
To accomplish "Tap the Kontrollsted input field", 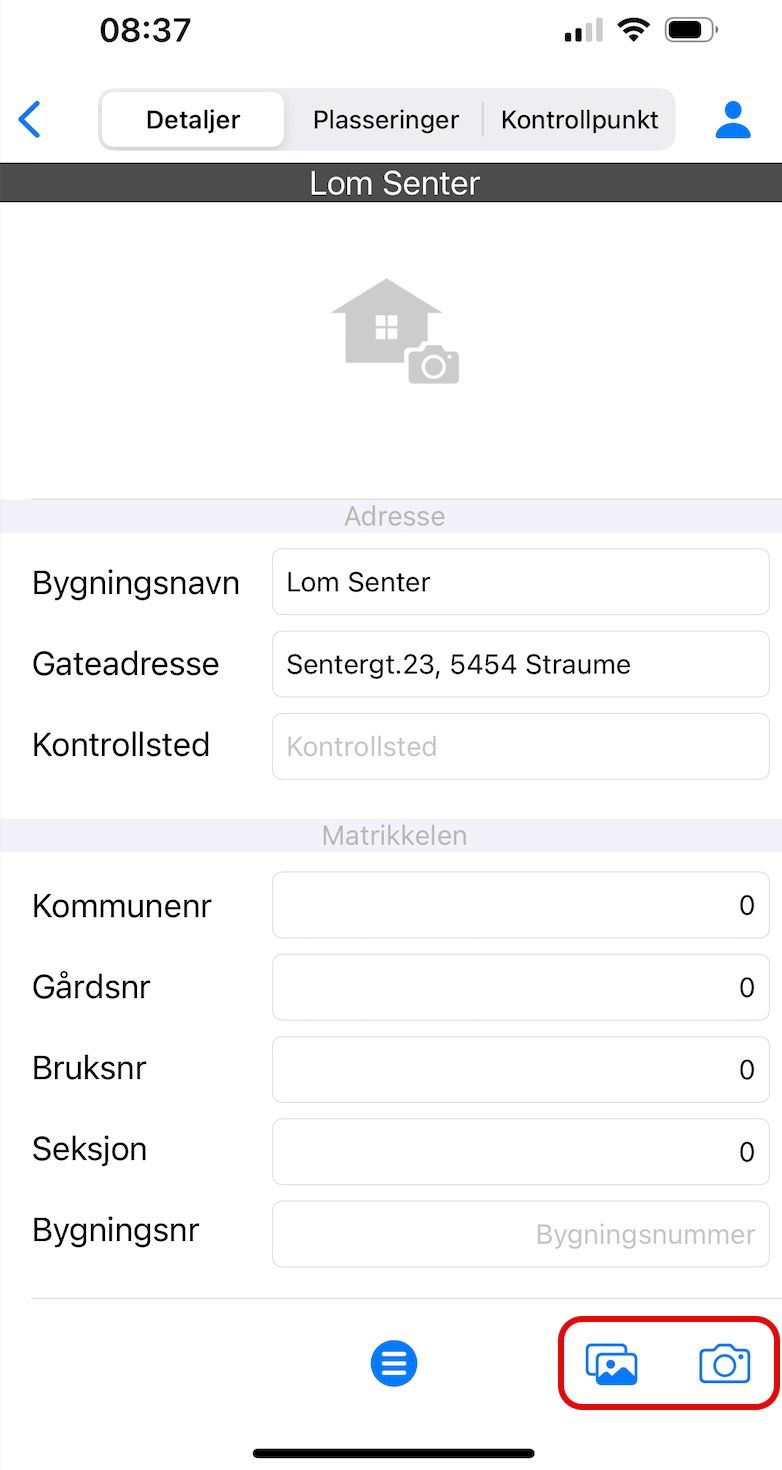I will click(520, 746).
